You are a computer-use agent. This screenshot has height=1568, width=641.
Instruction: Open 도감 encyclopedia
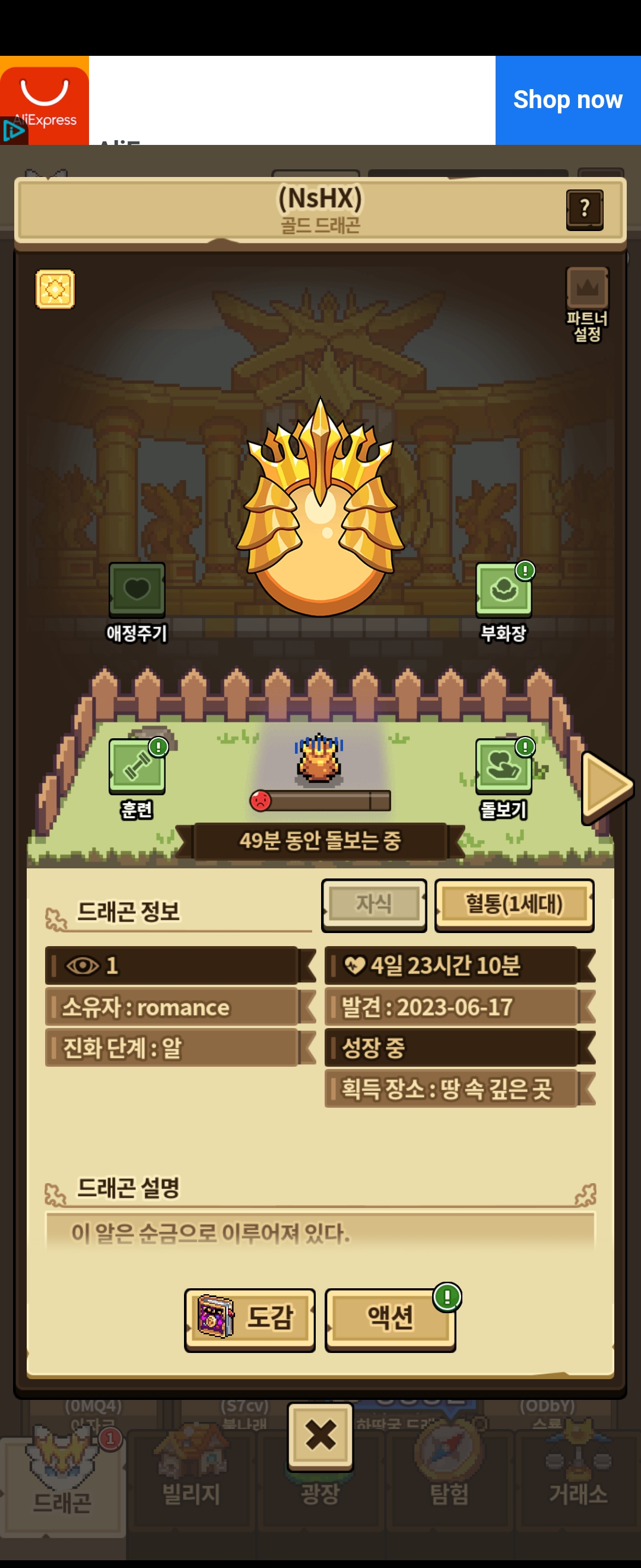click(x=250, y=1320)
